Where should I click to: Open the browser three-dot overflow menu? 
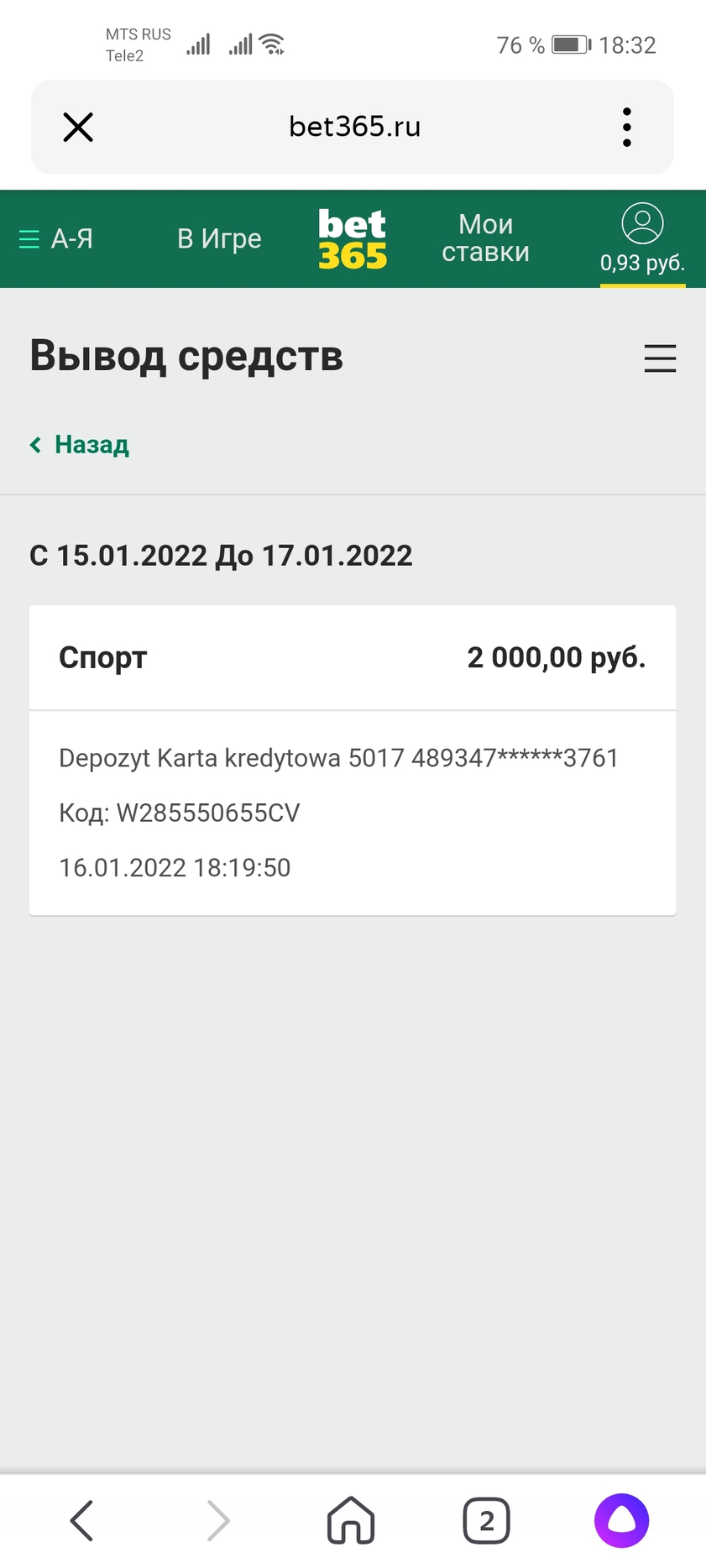tap(626, 128)
